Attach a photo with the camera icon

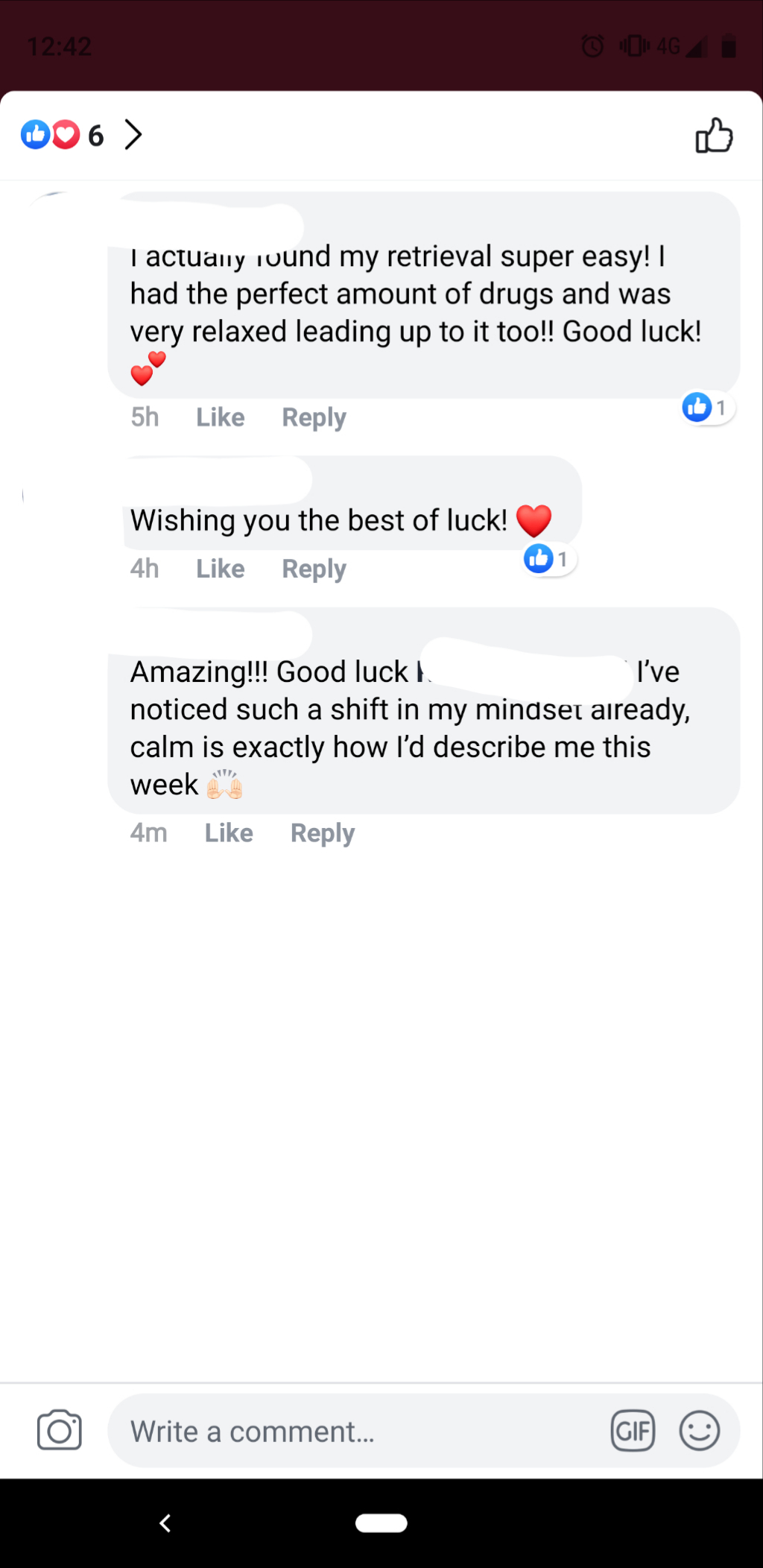point(60,1430)
